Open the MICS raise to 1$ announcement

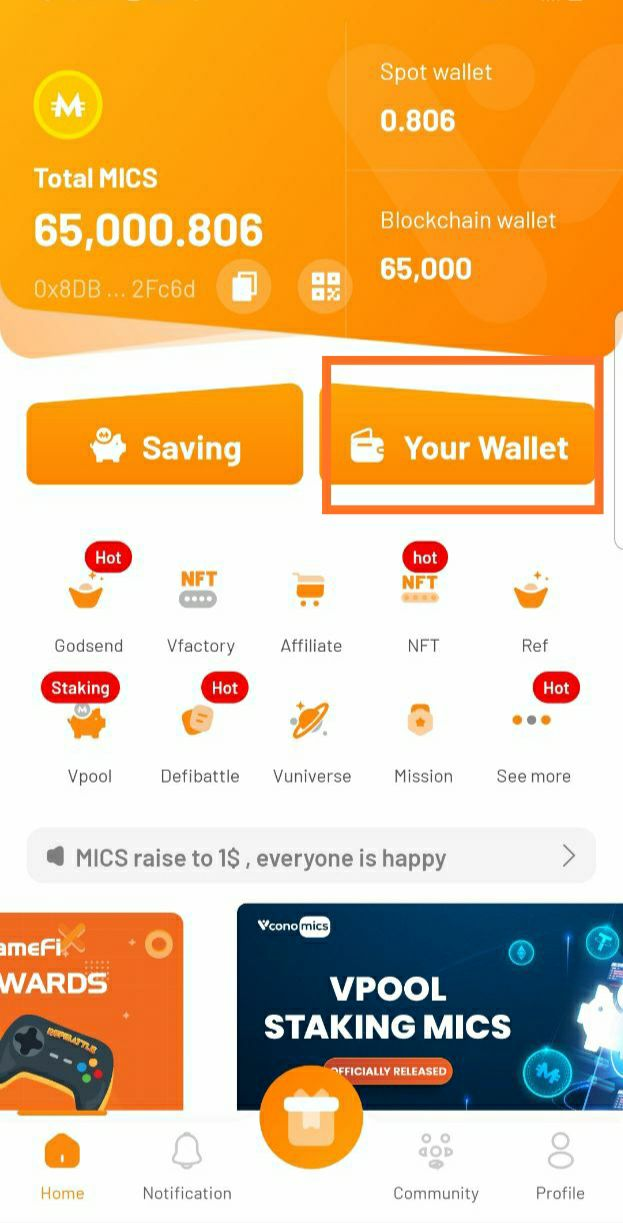[311, 856]
